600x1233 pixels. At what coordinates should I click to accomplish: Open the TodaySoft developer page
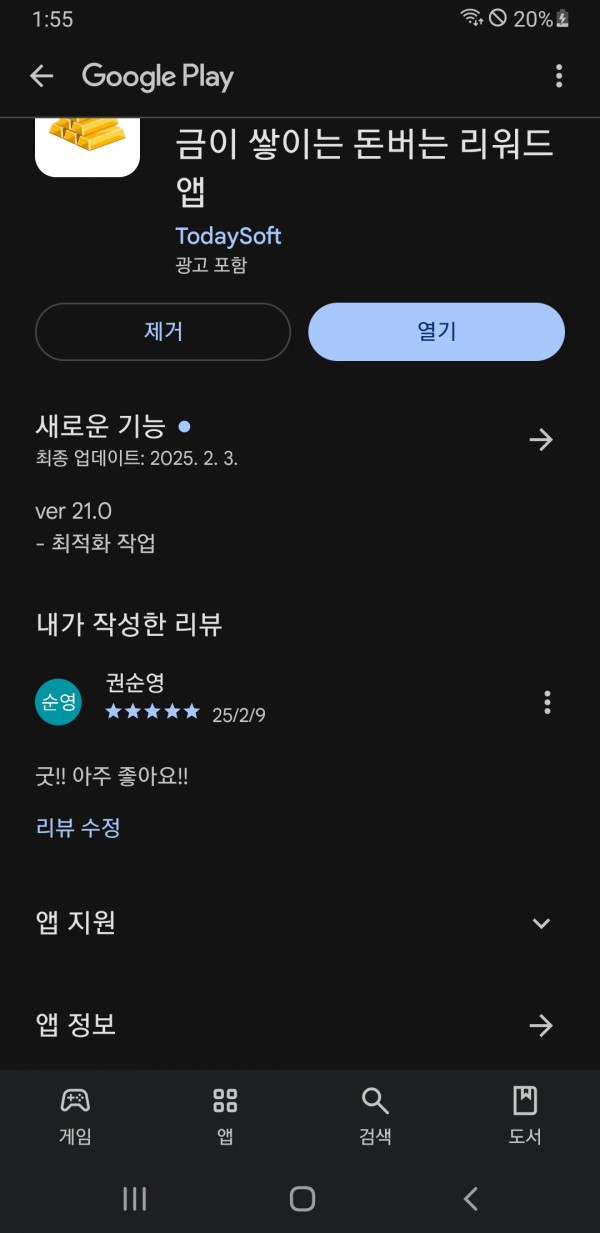(228, 236)
